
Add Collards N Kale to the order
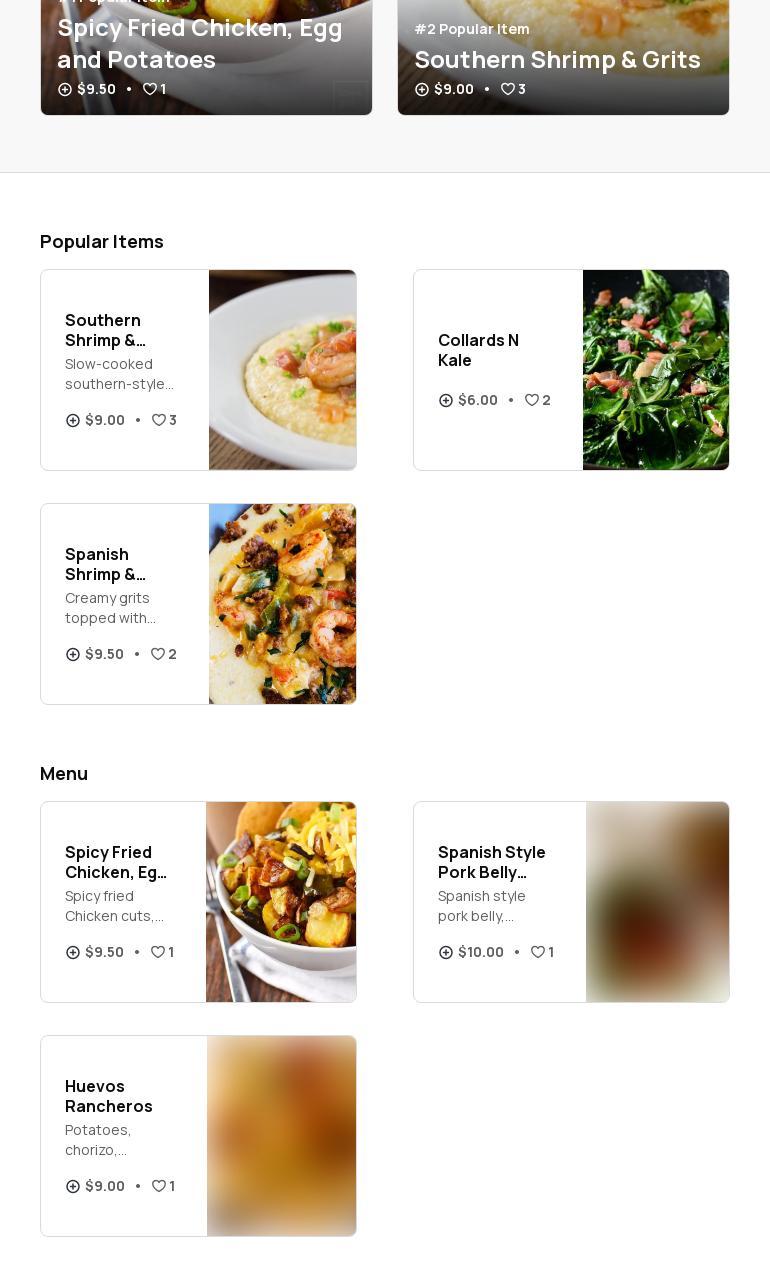pos(446,400)
